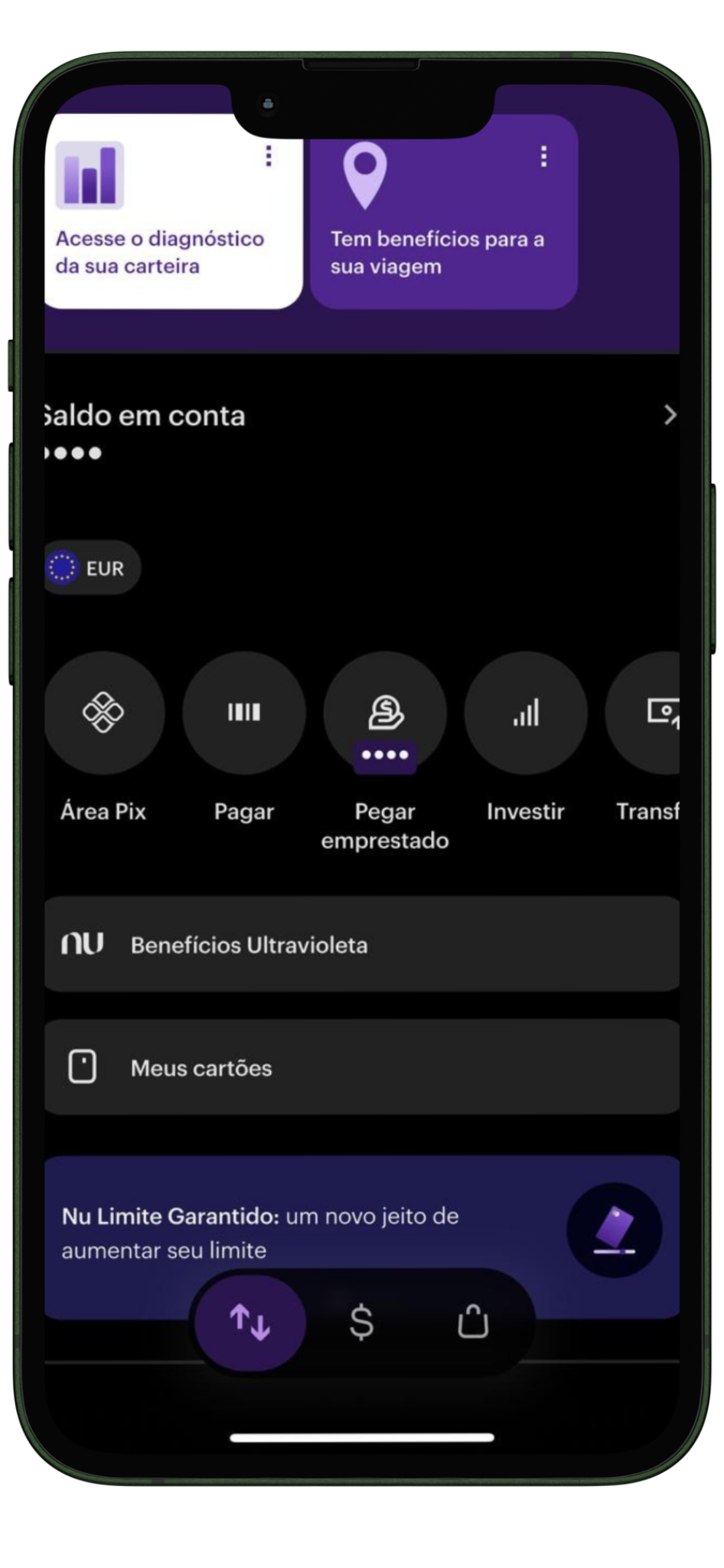Switch to the shopping bag tab

(x=473, y=1322)
